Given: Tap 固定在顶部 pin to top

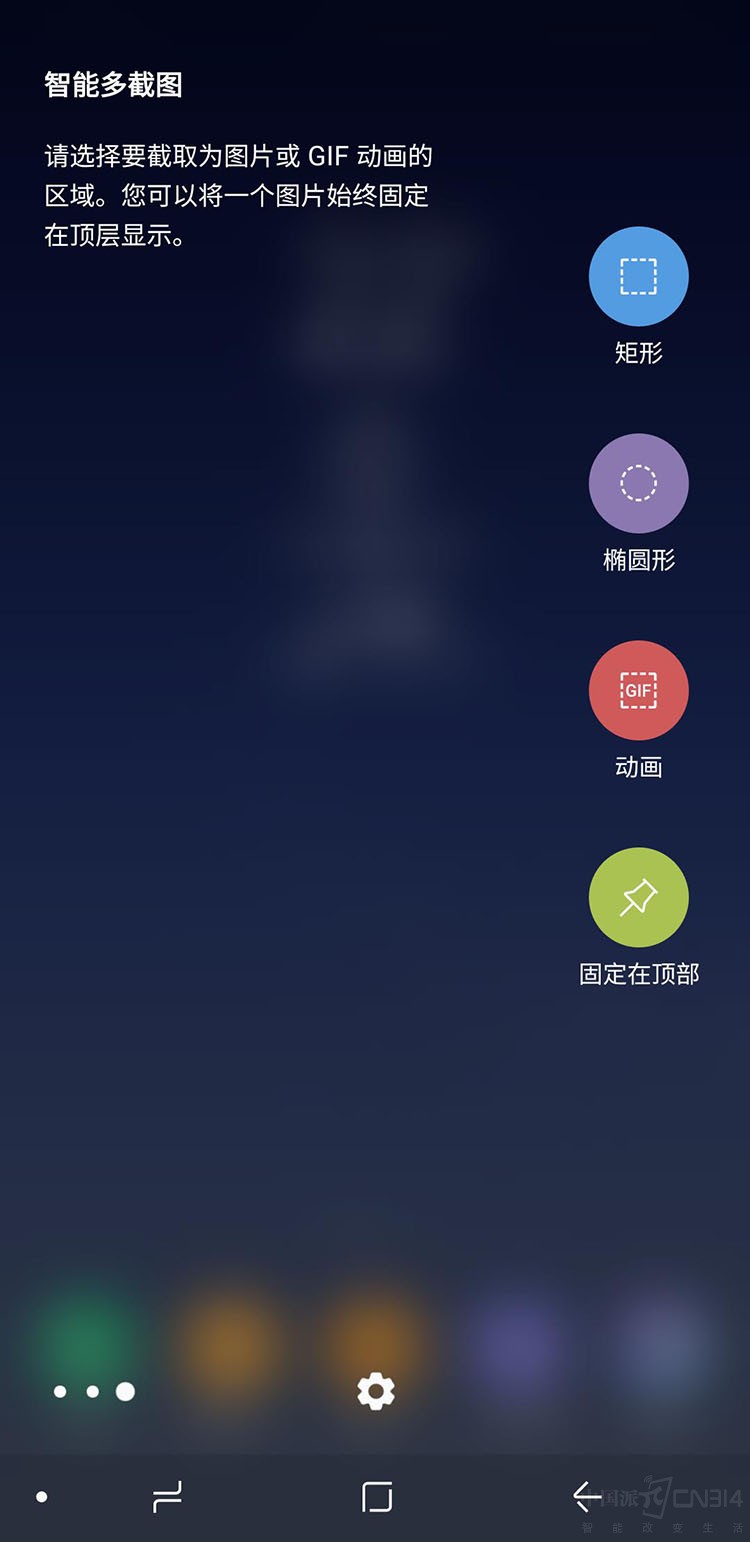Looking at the screenshot, I should [638, 898].
